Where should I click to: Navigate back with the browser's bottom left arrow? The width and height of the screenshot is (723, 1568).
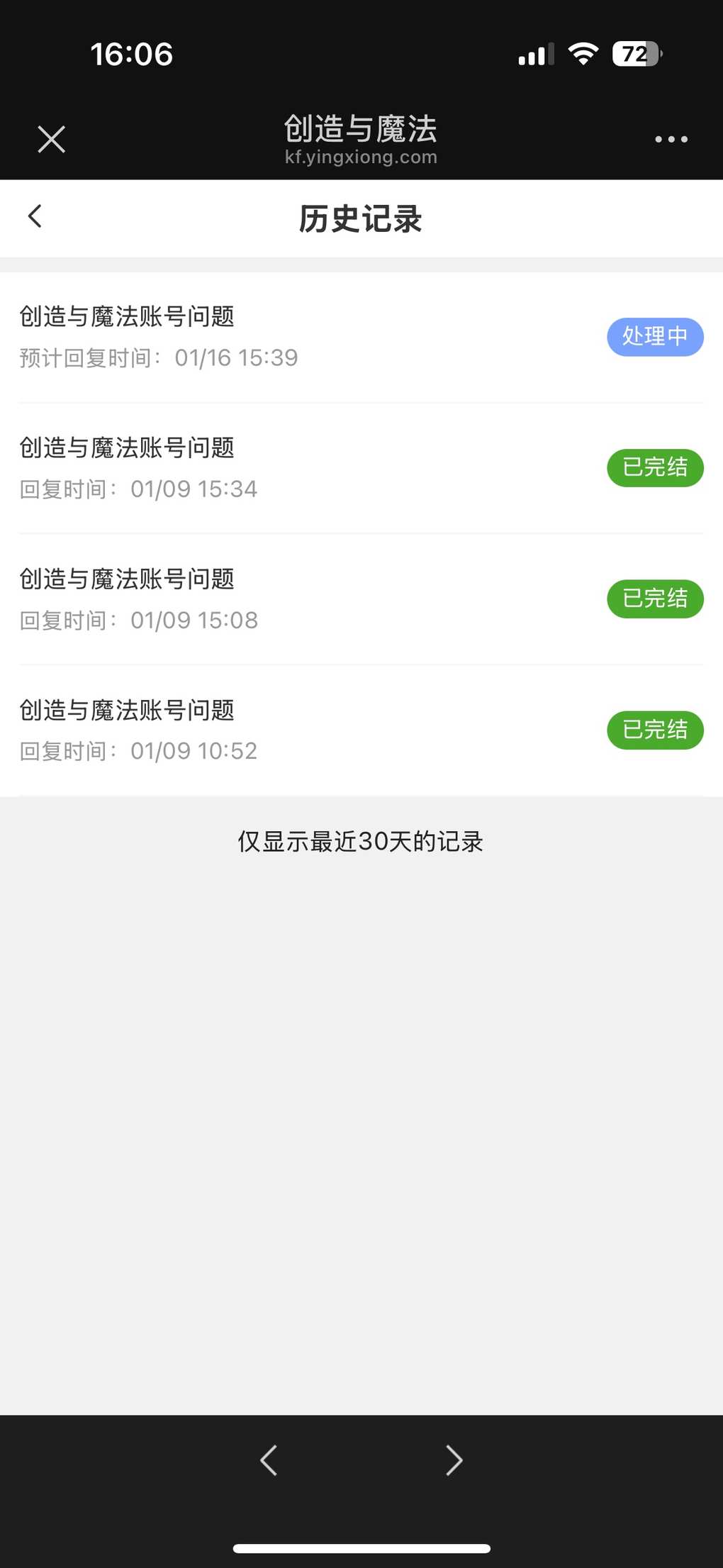click(269, 1460)
